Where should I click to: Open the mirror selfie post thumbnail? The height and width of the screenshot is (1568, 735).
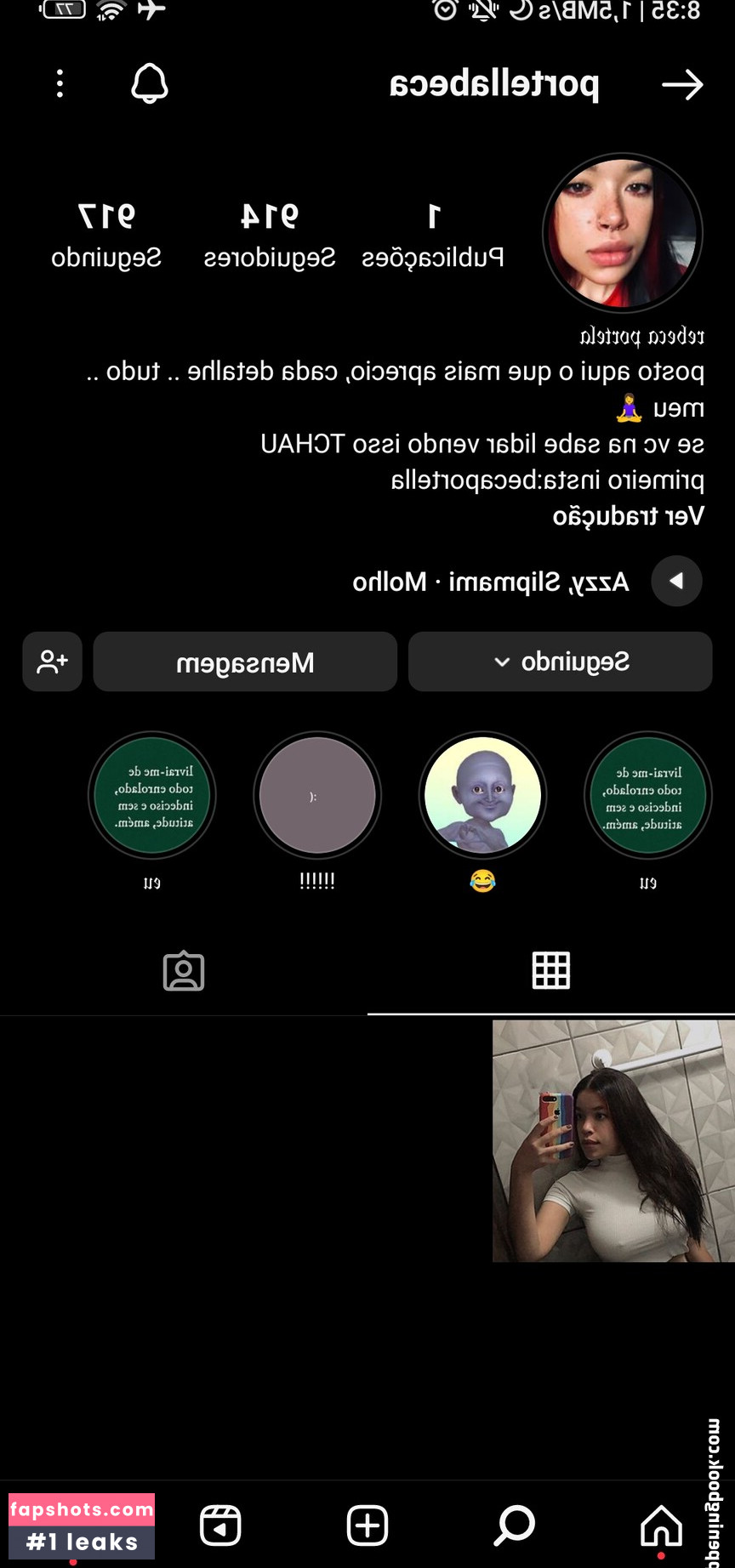coord(612,1140)
